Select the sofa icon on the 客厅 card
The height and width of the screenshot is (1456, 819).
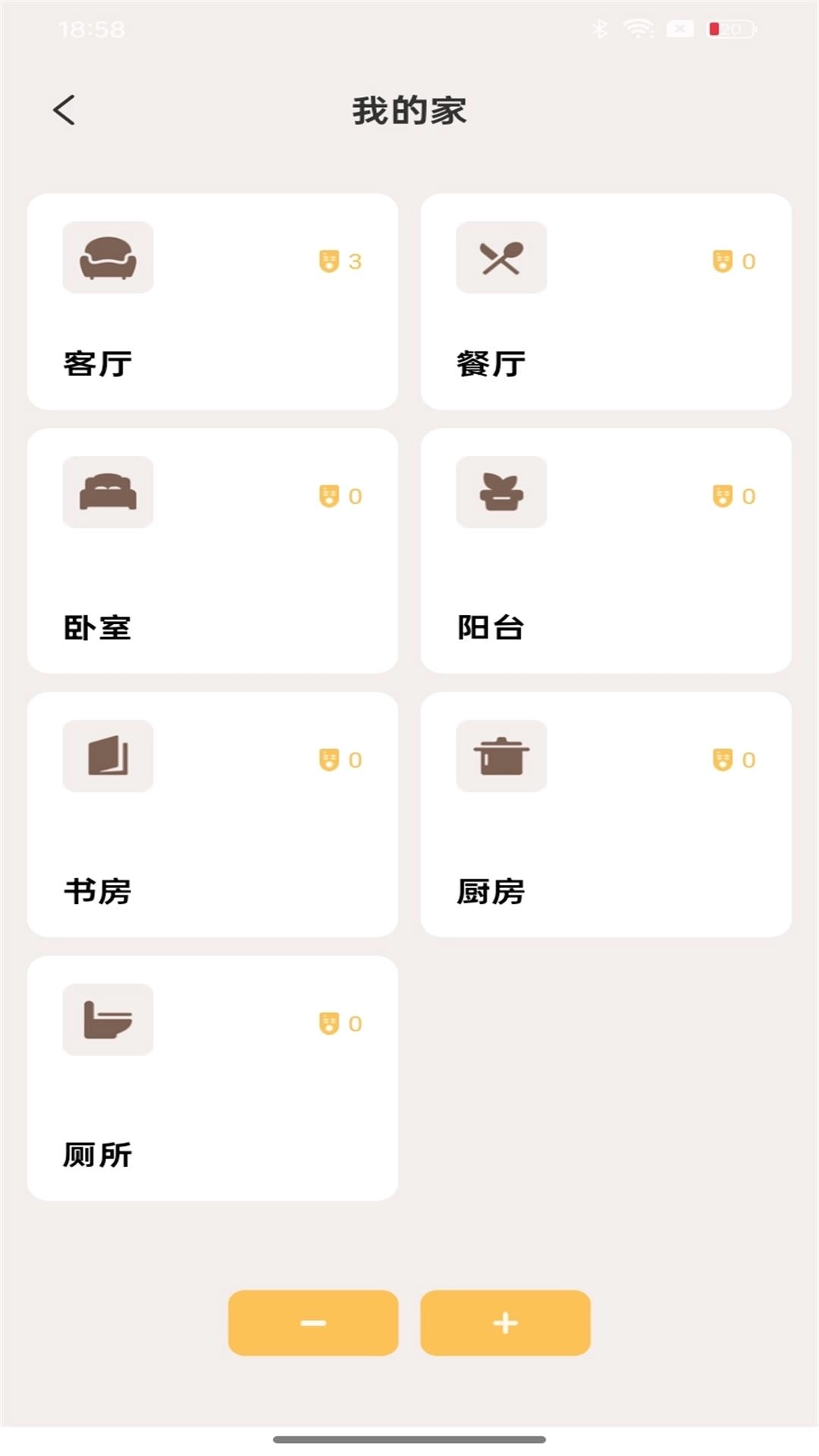tap(108, 258)
